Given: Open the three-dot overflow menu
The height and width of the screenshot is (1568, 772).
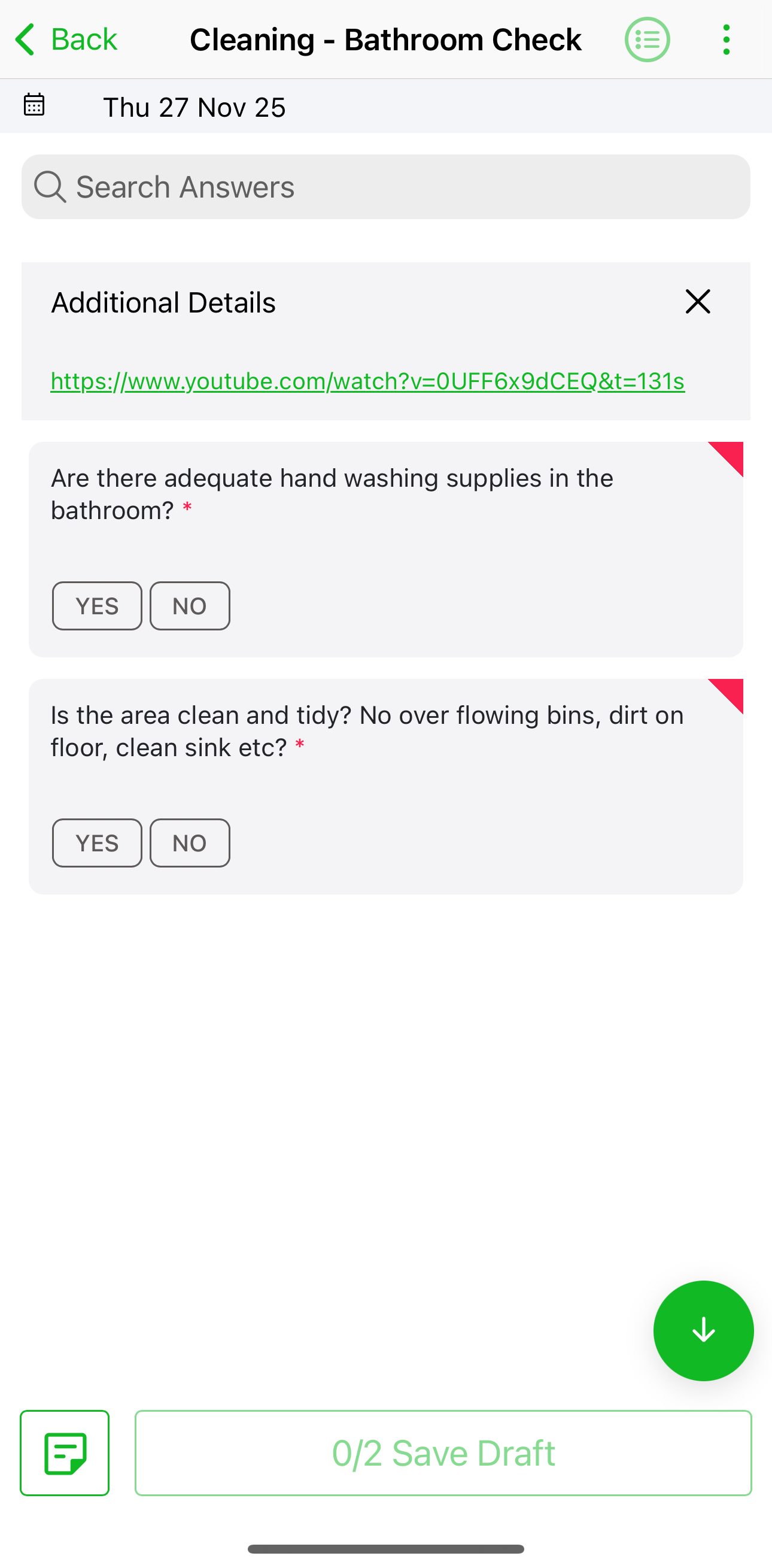Looking at the screenshot, I should pos(726,40).
